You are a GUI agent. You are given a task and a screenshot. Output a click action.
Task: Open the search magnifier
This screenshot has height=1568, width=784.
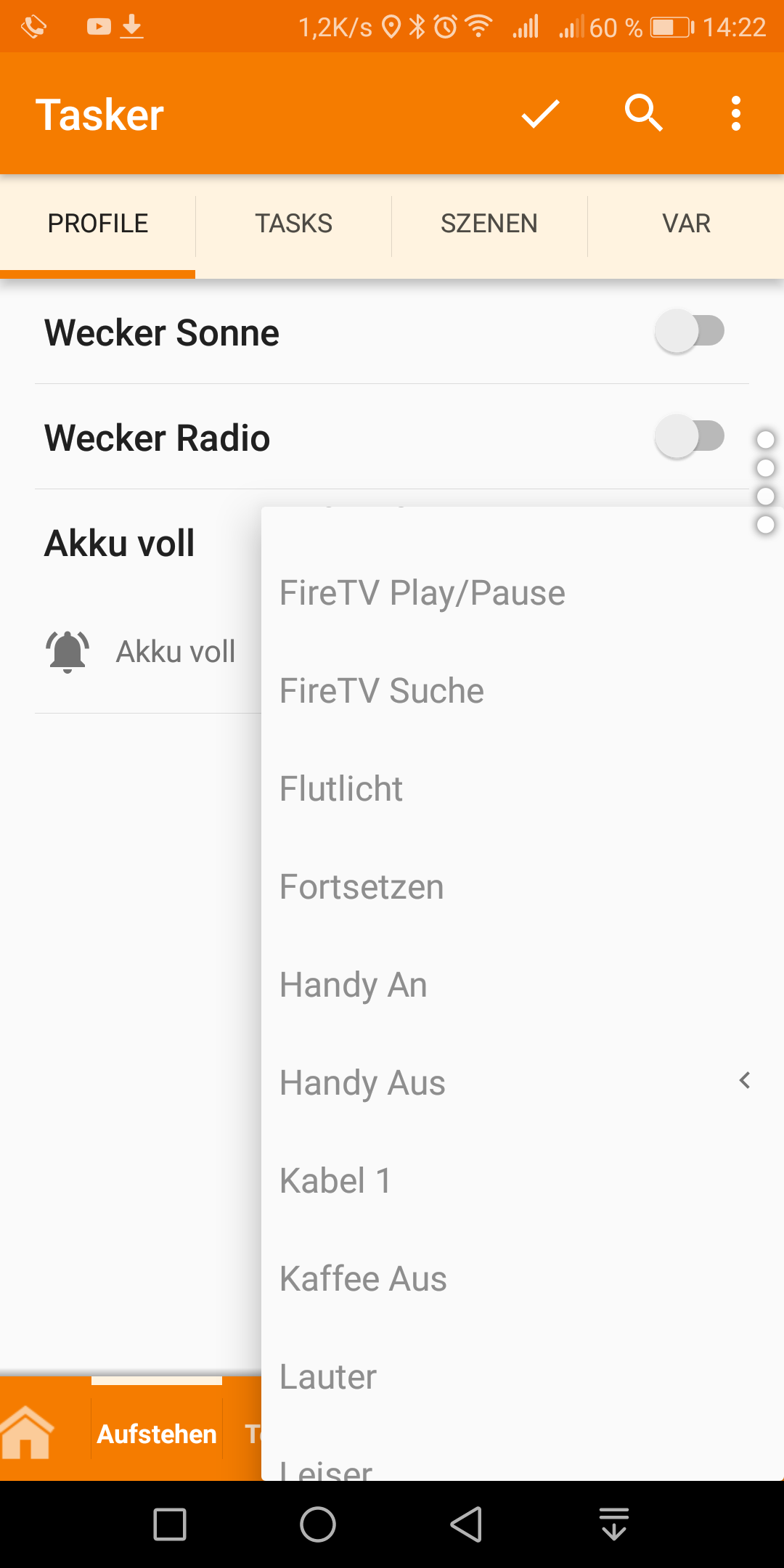tap(643, 114)
